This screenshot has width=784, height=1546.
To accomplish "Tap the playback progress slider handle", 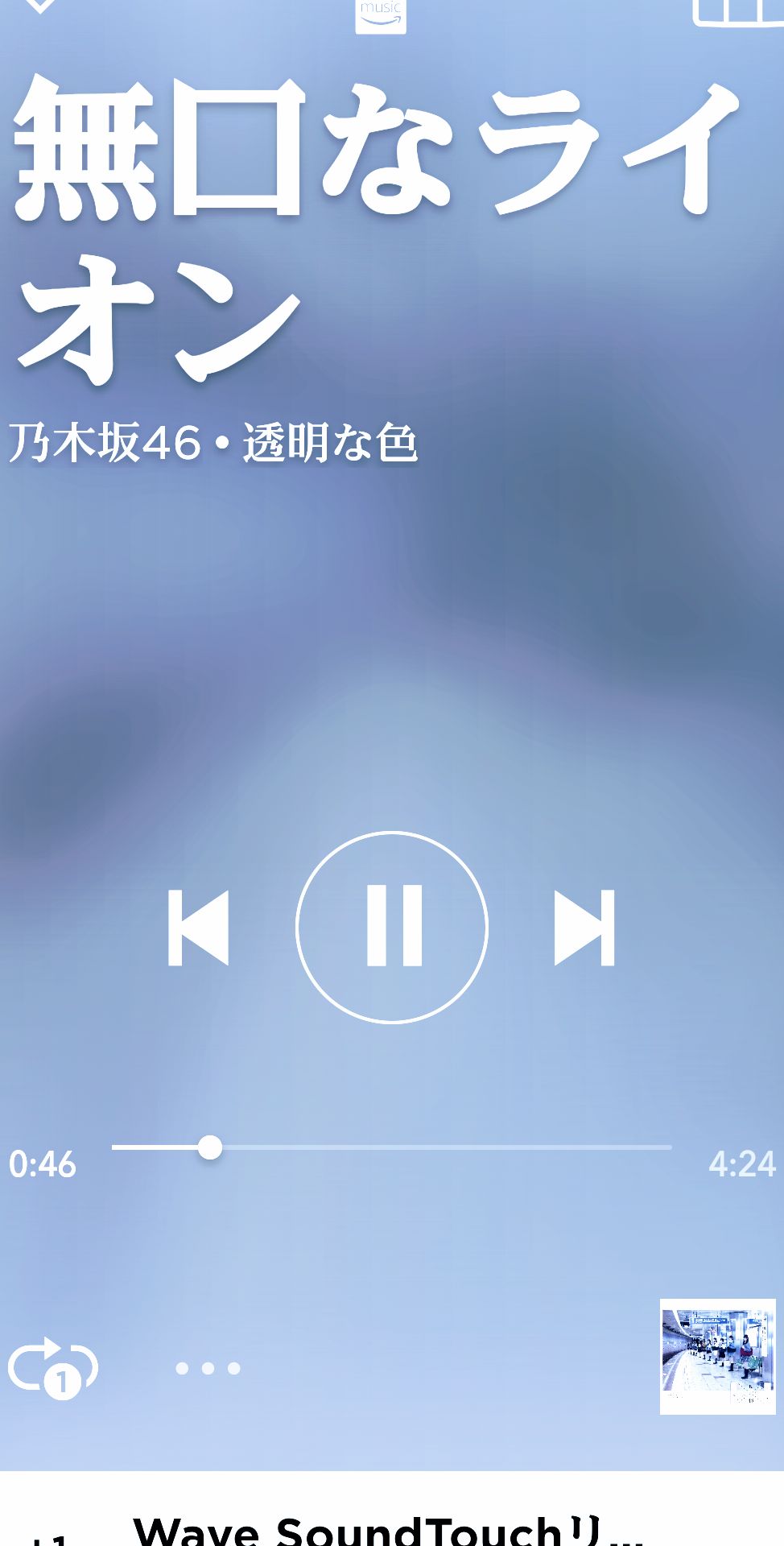I will [211, 1145].
